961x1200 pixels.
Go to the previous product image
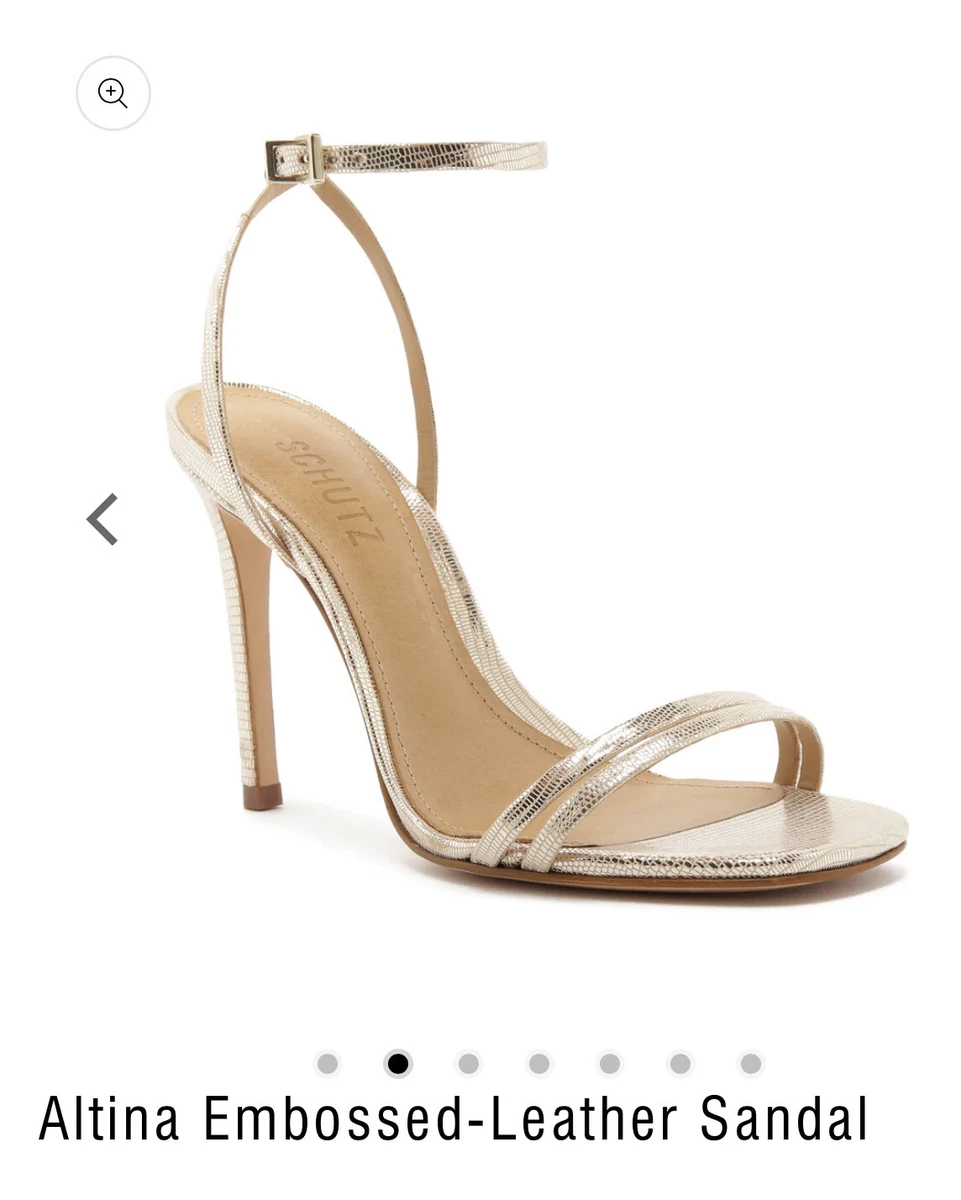point(103,520)
